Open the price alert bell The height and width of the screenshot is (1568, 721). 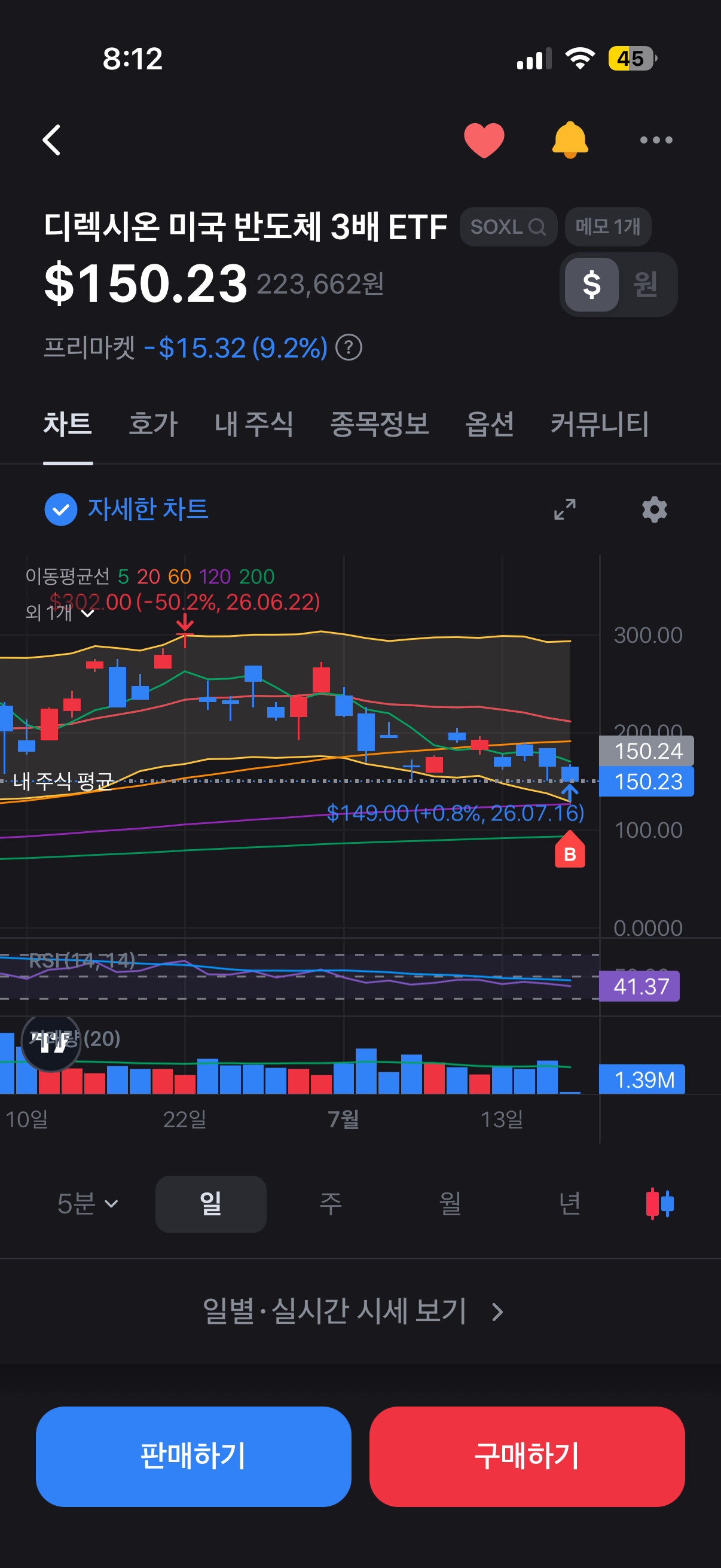click(570, 140)
